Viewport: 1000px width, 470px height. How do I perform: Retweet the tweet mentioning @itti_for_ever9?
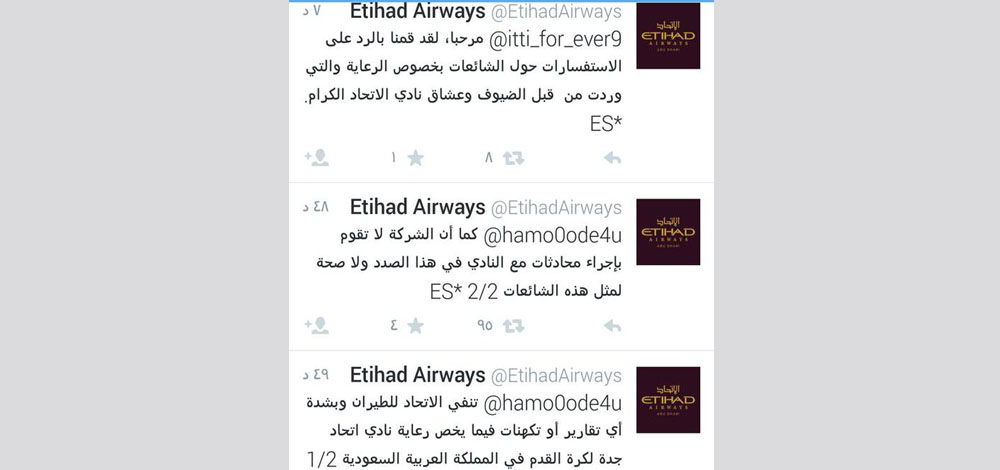pos(514,158)
